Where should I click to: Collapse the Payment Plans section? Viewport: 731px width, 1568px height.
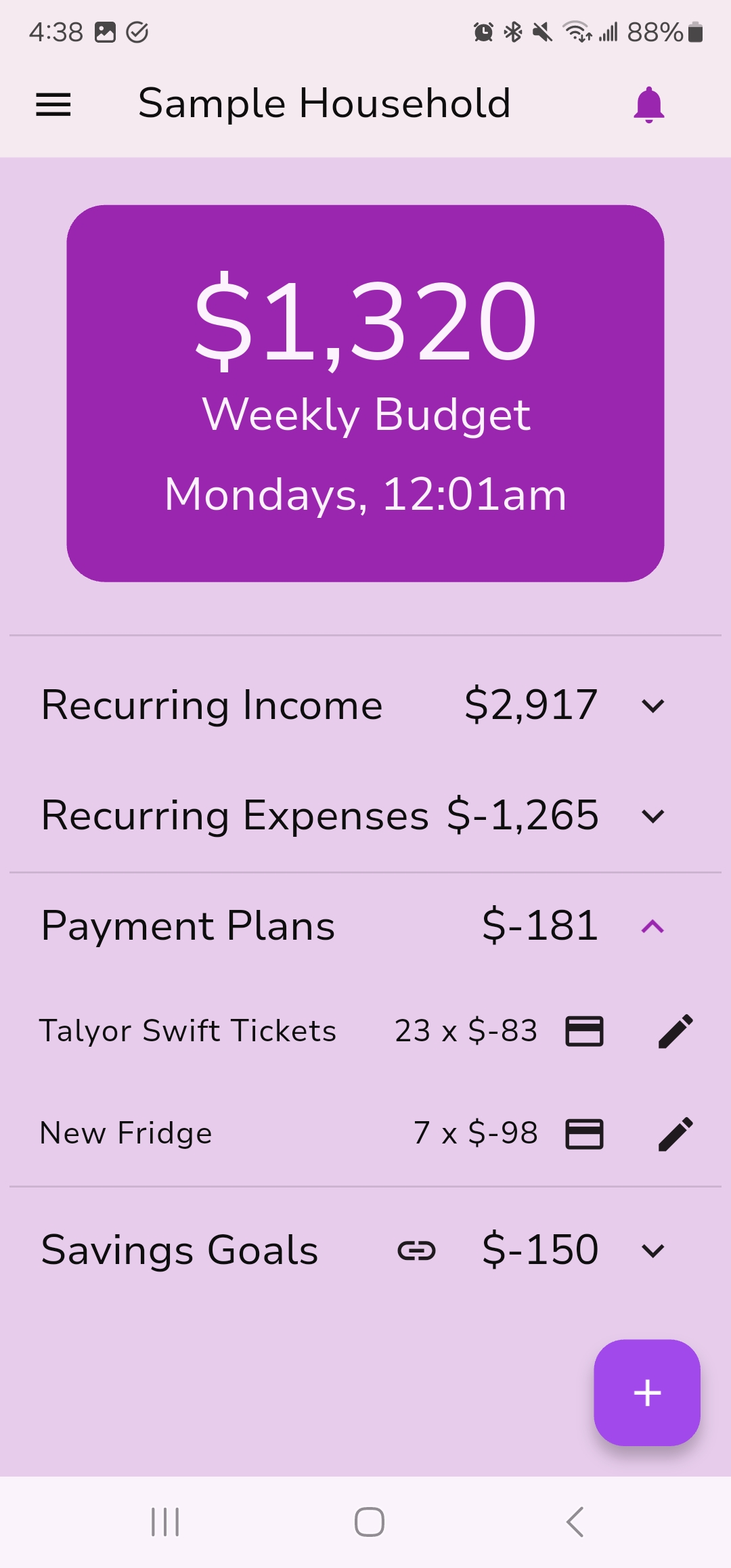[x=652, y=926]
